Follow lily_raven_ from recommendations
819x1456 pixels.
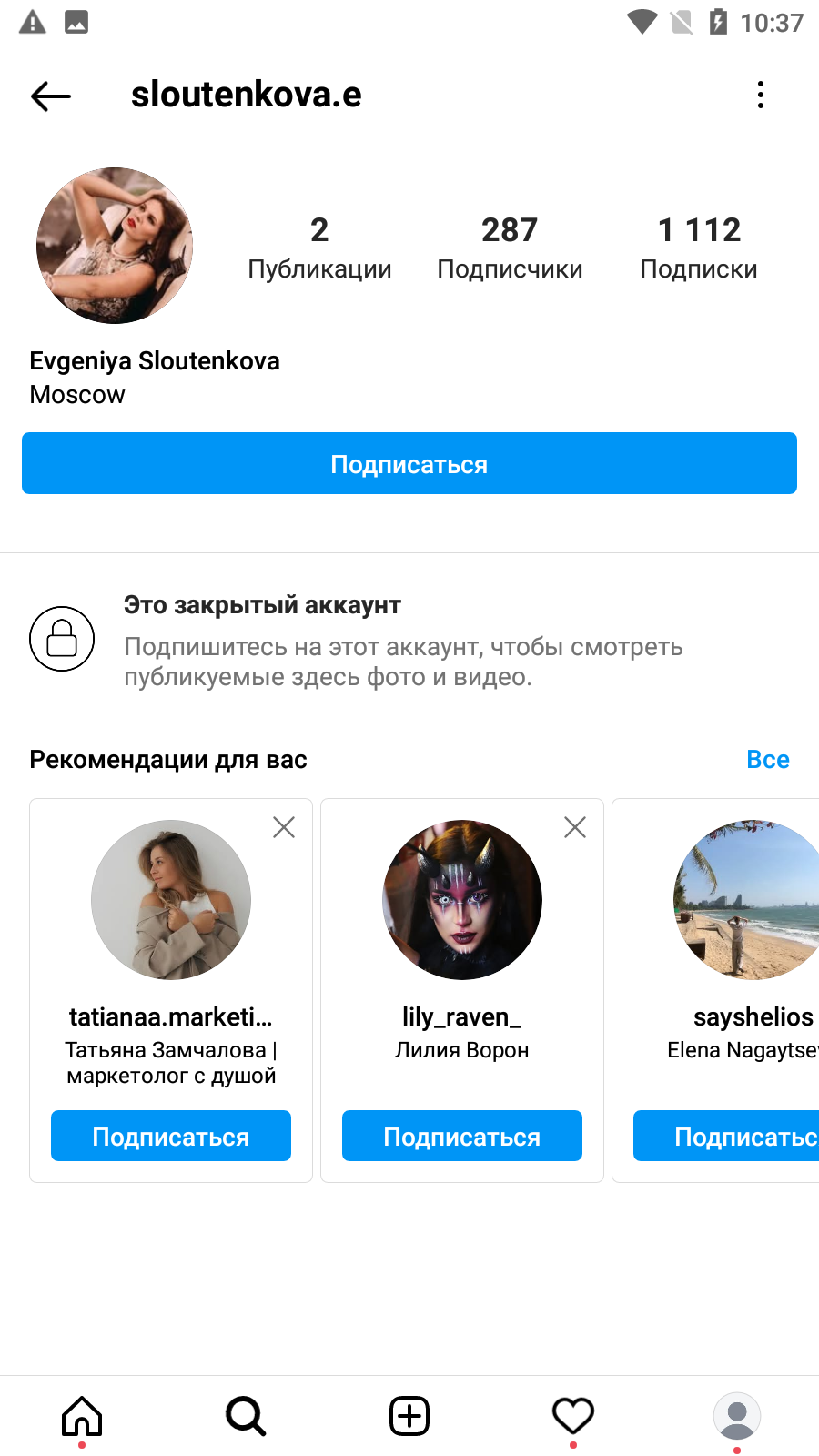pyautogui.click(x=462, y=1136)
